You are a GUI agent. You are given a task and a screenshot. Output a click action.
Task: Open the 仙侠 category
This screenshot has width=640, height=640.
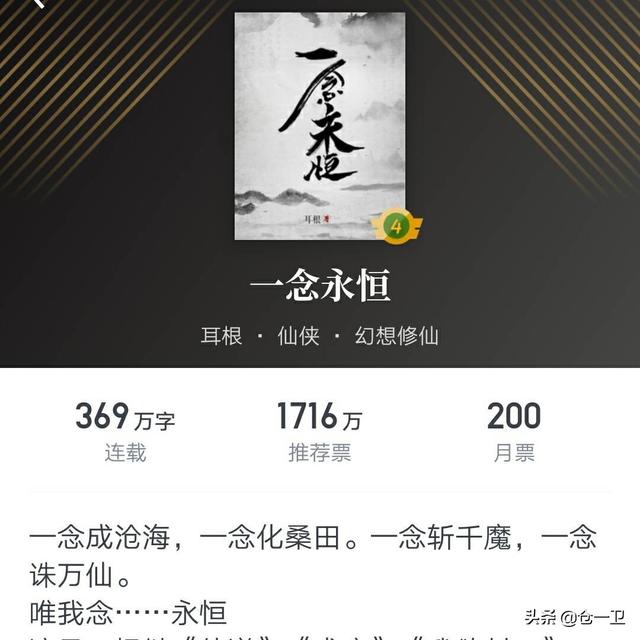tap(298, 336)
